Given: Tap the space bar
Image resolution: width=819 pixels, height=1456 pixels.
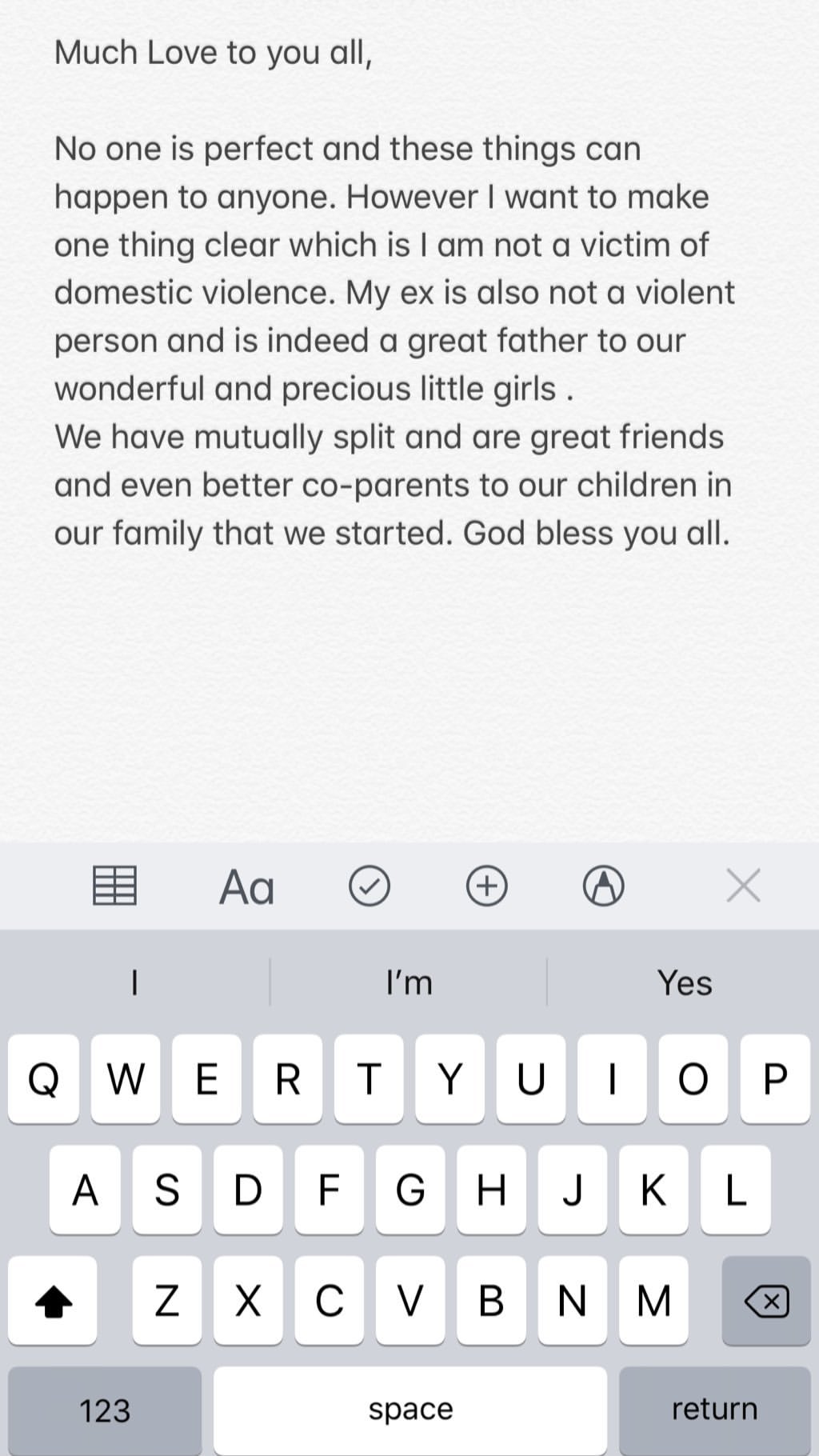Looking at the screenshot, I should (x=410, y=1410).
